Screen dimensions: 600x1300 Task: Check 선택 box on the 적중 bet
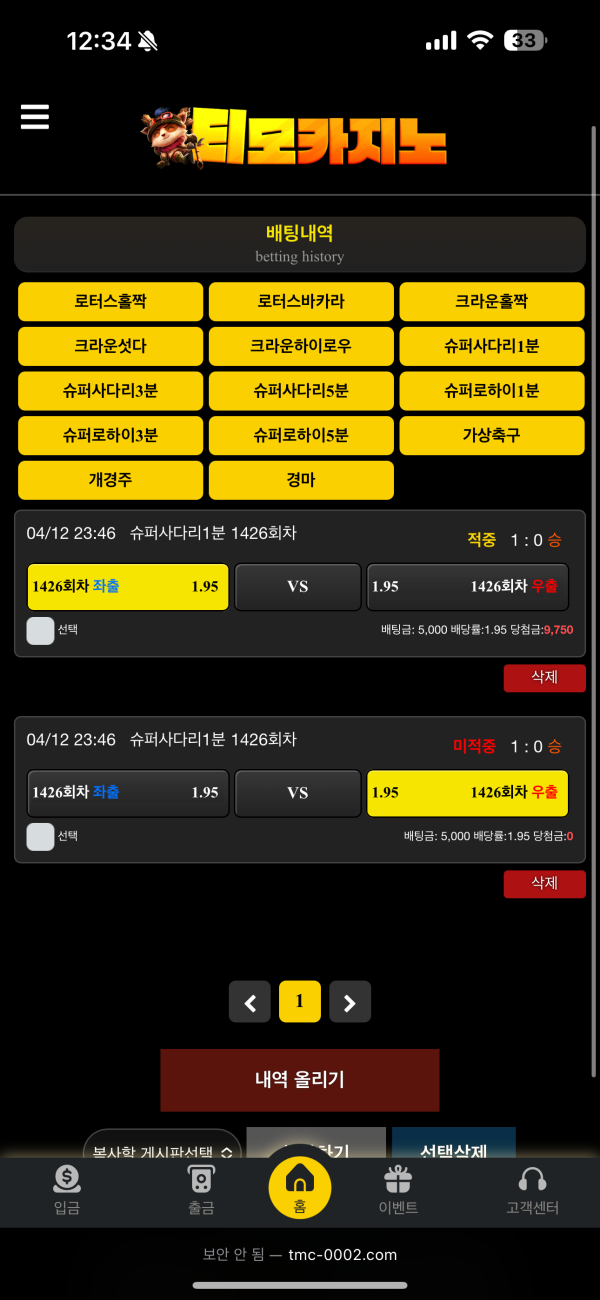(40, 630)
